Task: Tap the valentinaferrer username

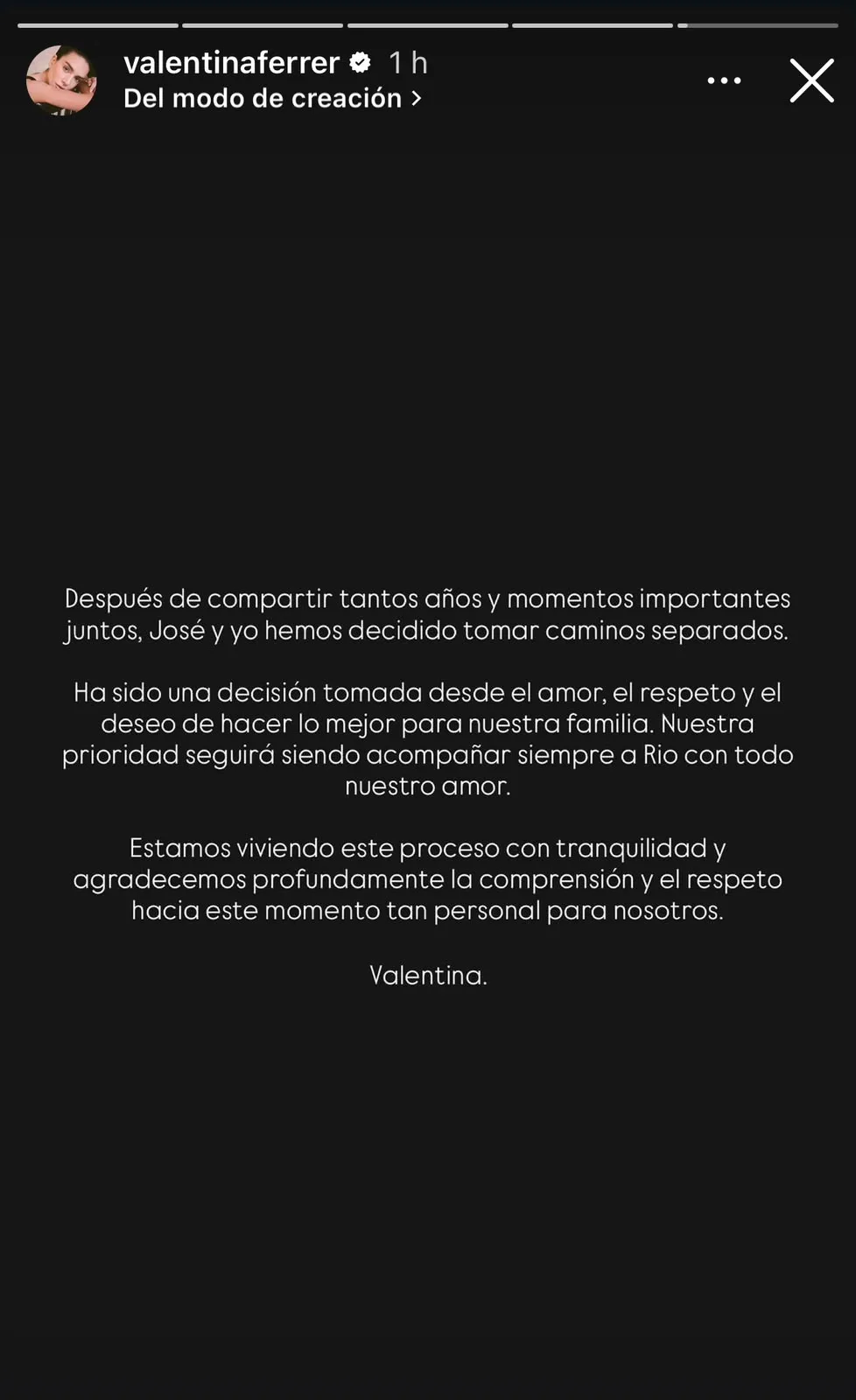Action: [231, 63]
